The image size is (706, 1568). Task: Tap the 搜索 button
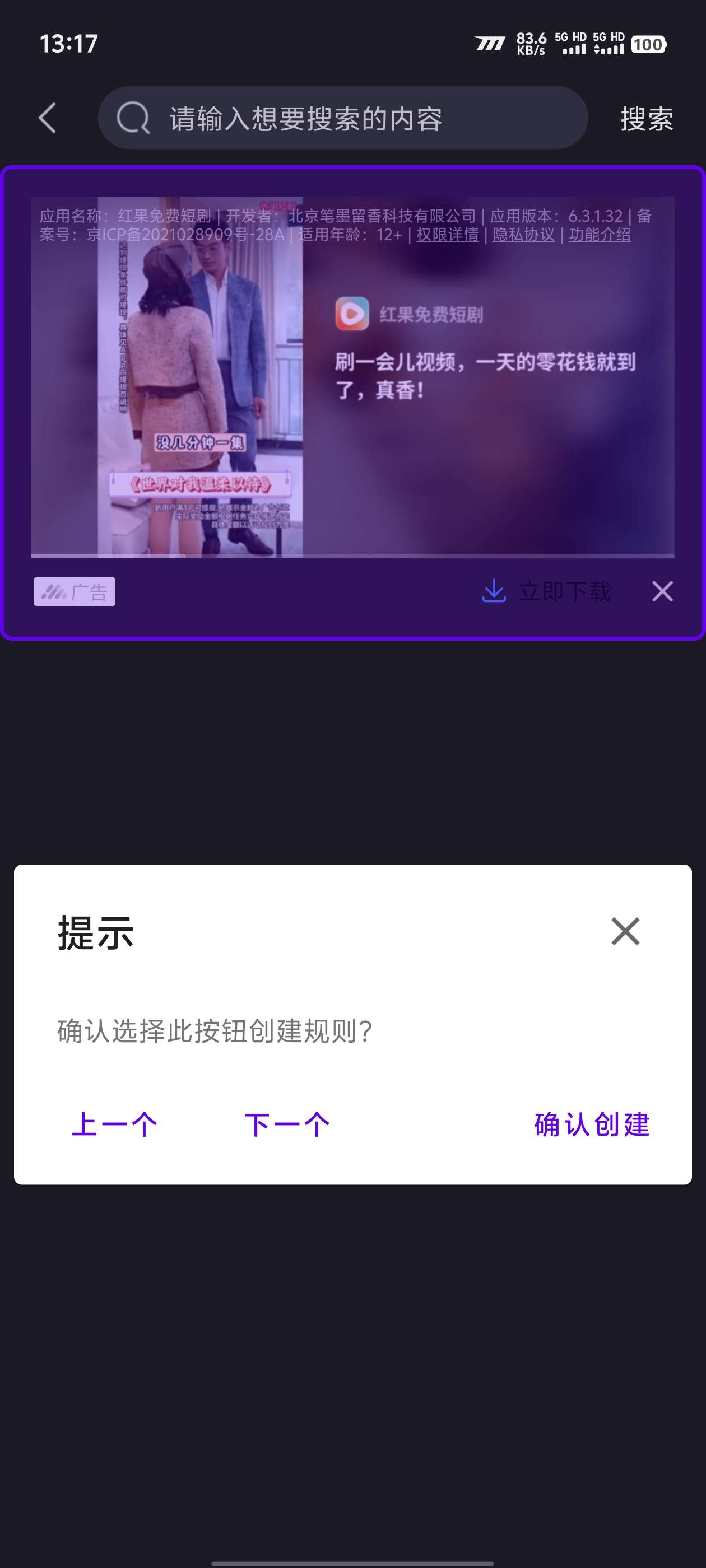pos(646,119)
